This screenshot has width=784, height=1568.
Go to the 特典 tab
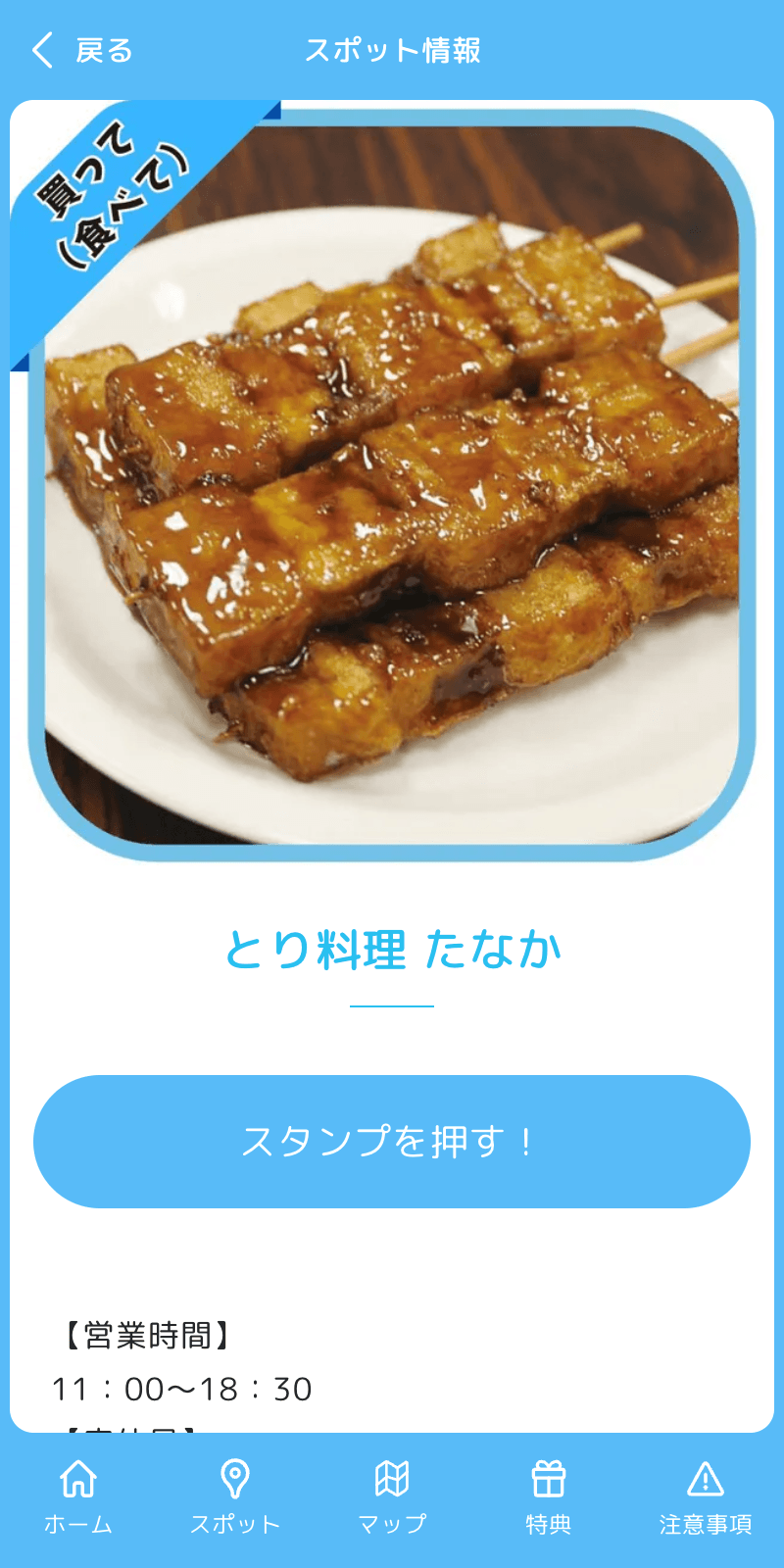pyautogui.click(x=549, y=1496)
